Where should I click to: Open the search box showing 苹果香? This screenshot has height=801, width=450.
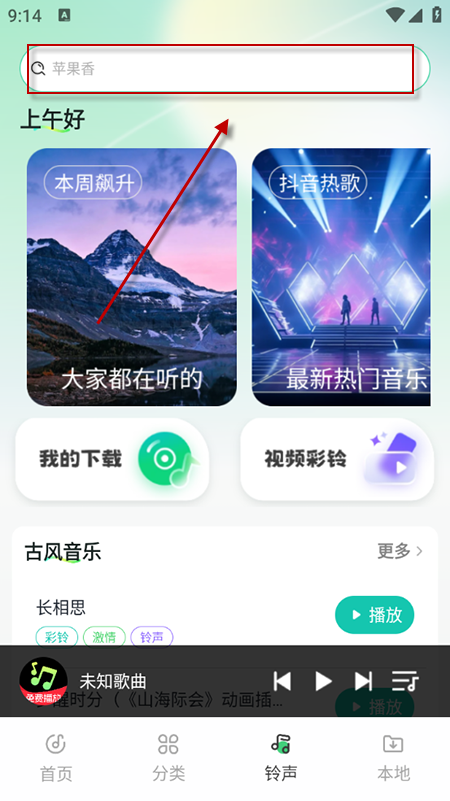pyautogui.click(x=225, y=68)
